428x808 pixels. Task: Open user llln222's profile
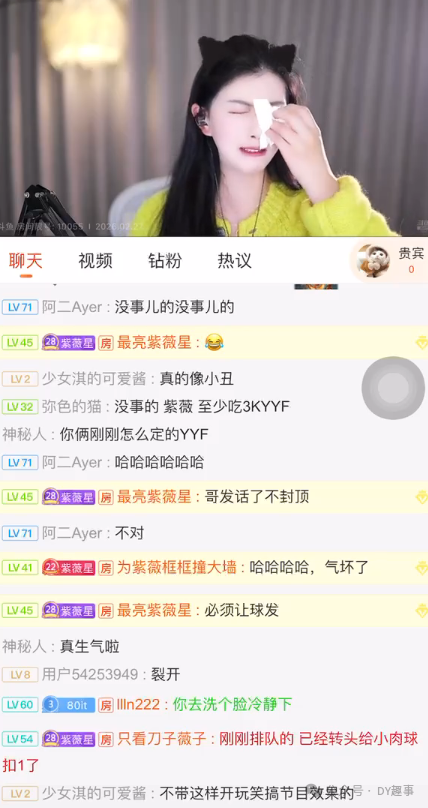click(138, 704)
